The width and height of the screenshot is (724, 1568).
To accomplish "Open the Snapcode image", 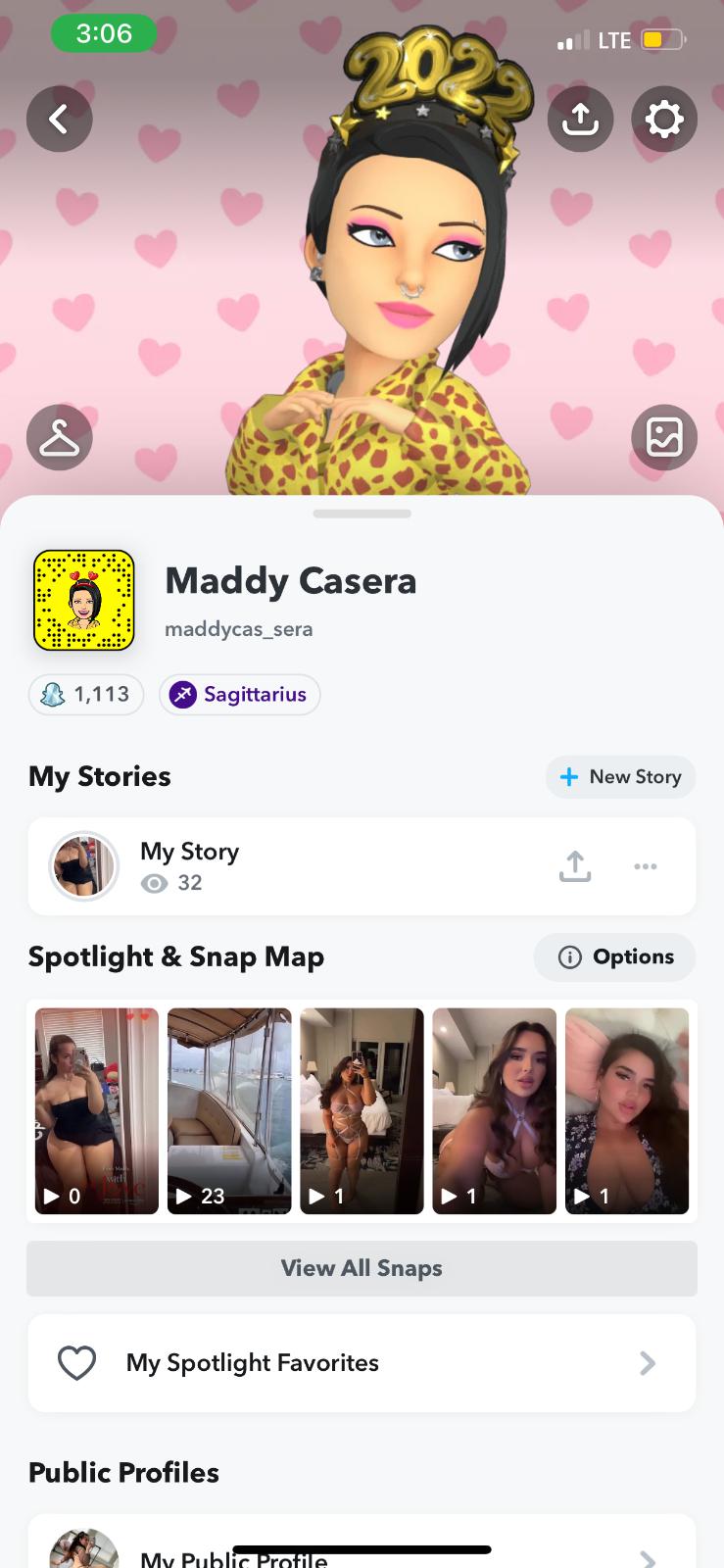I will pos(84,600).
